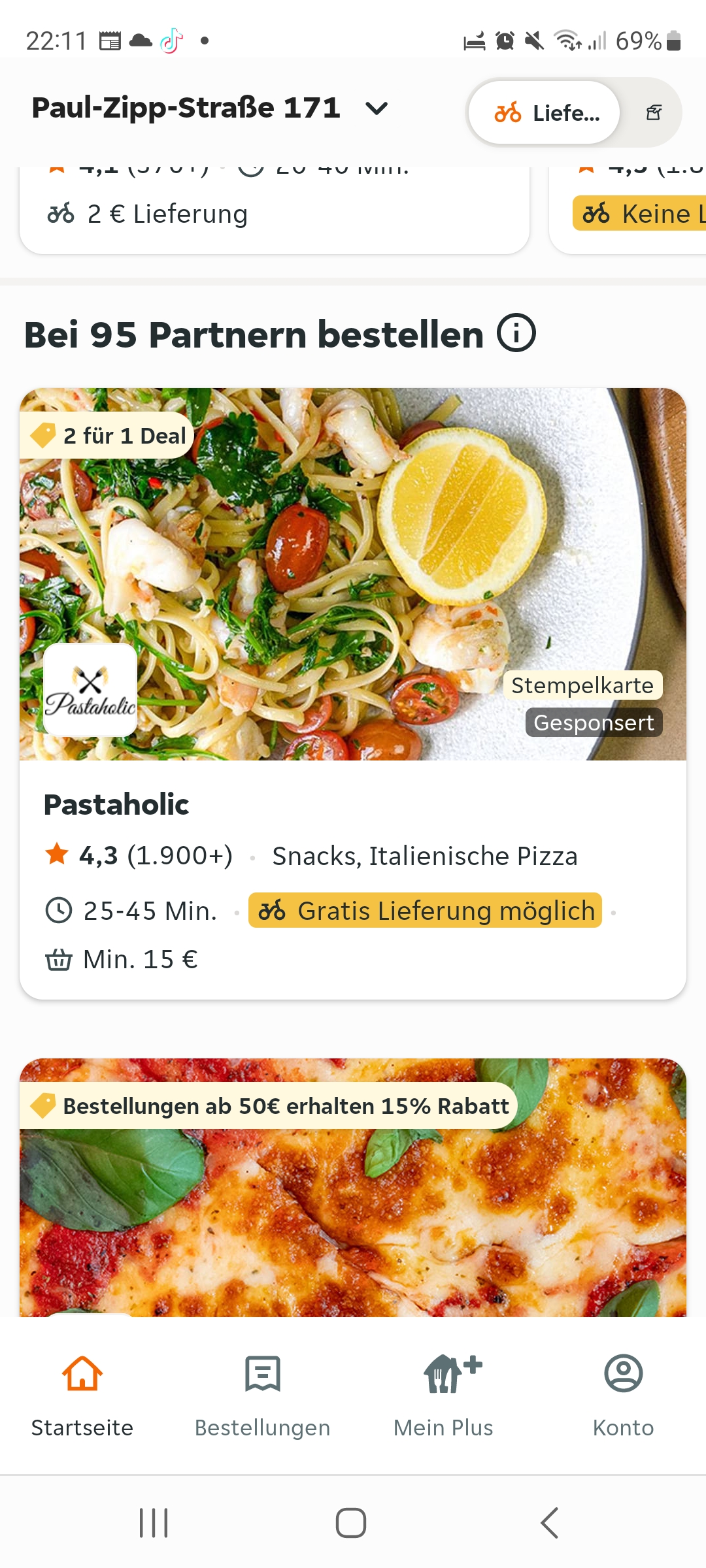This screenshot has height=1568, width=706.
Task: Open the Pastaholic restaurant card
Action: tap(353, 693)
